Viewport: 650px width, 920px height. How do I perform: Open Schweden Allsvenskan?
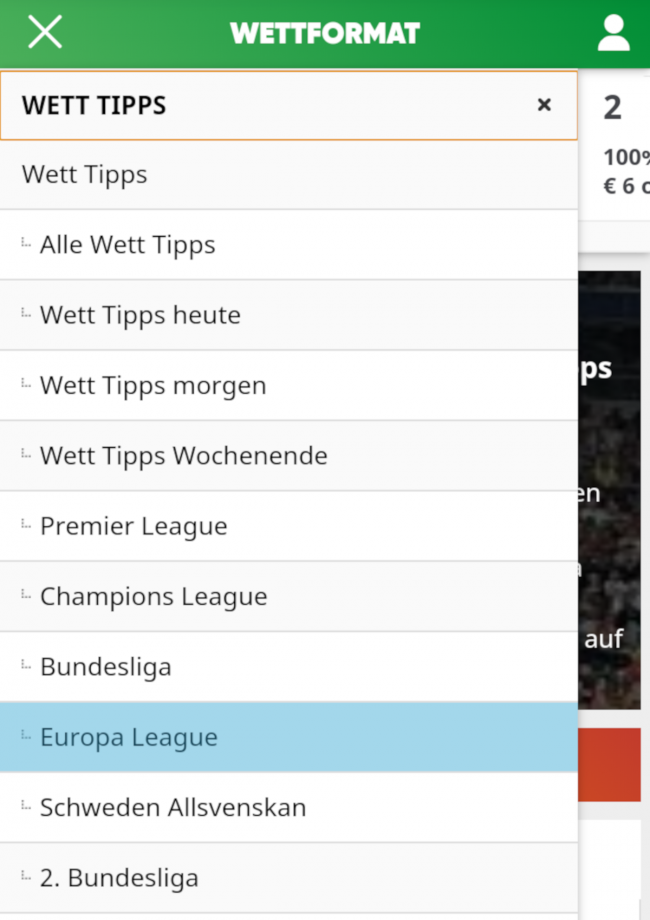tap(173, 807)
